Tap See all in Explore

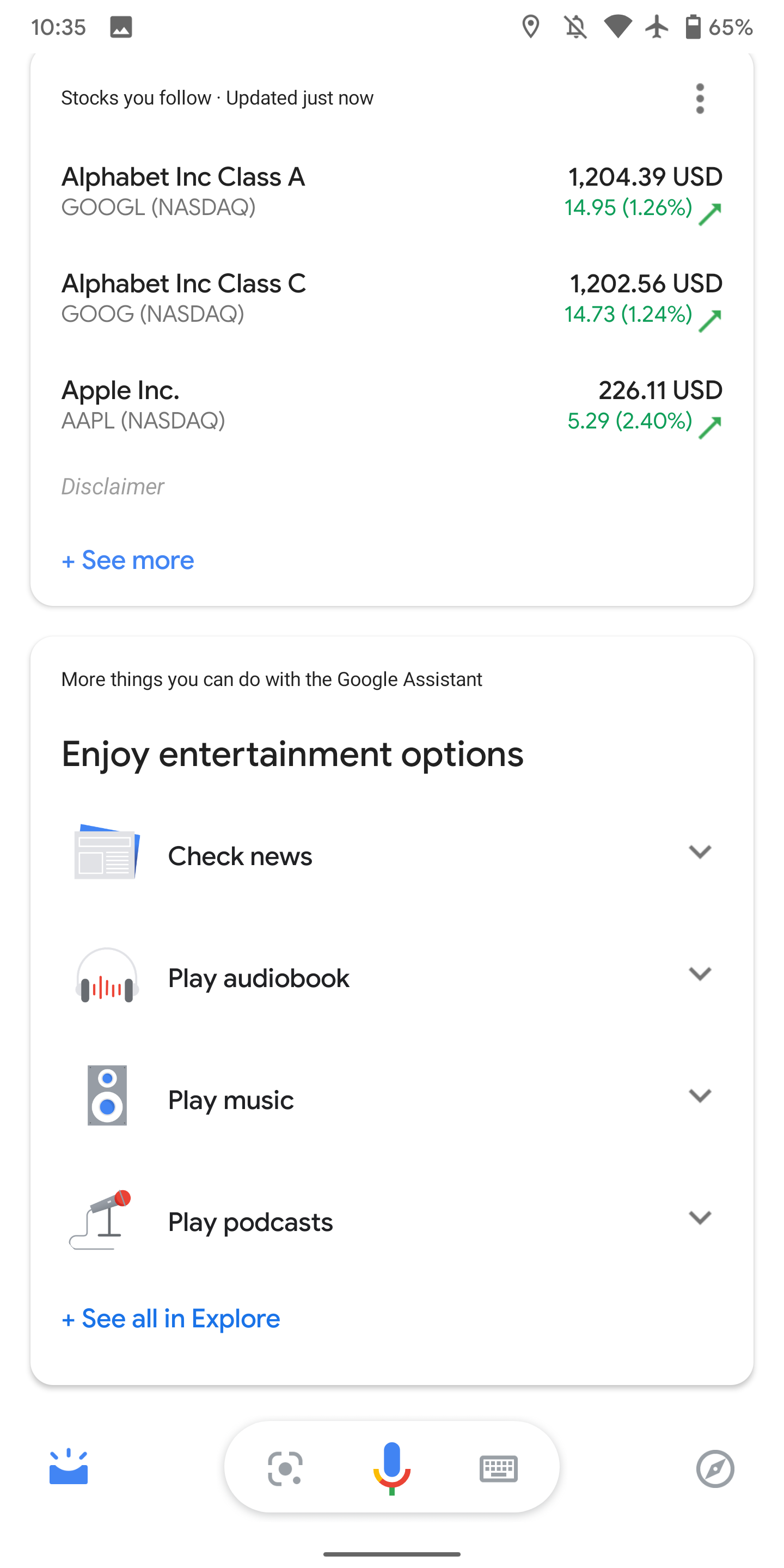click(171, 1319)
